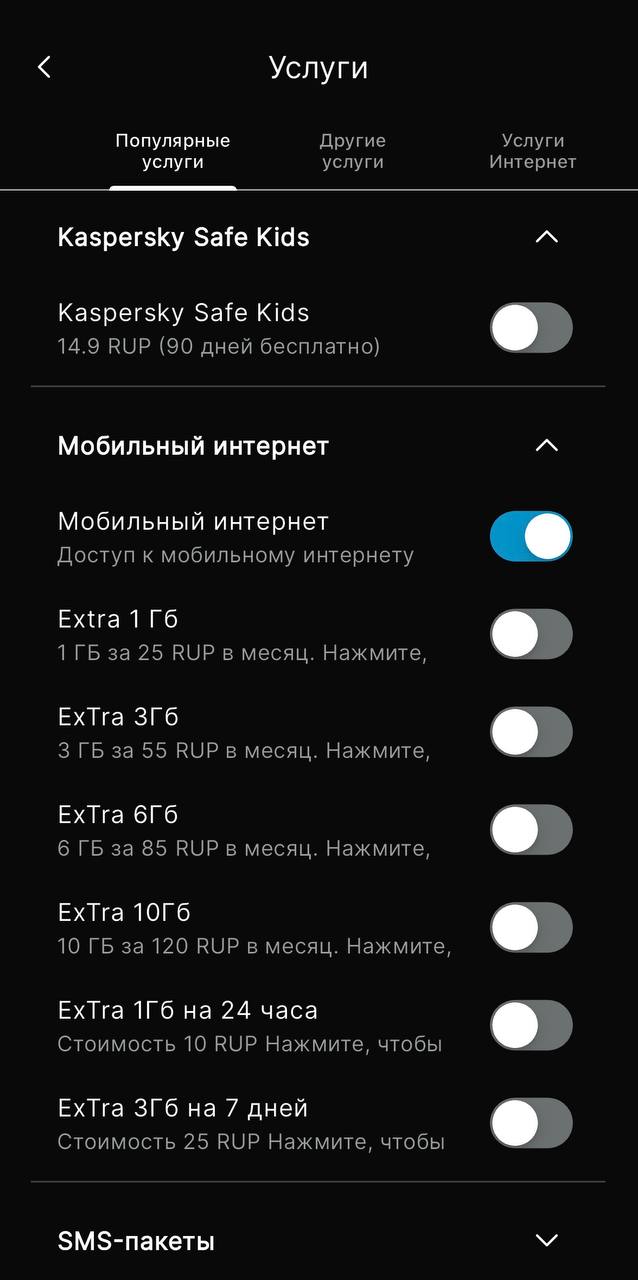Switch on the ExTra 10Гб package
Viewport: 638px width, 1280px height.
pos(531,928)
